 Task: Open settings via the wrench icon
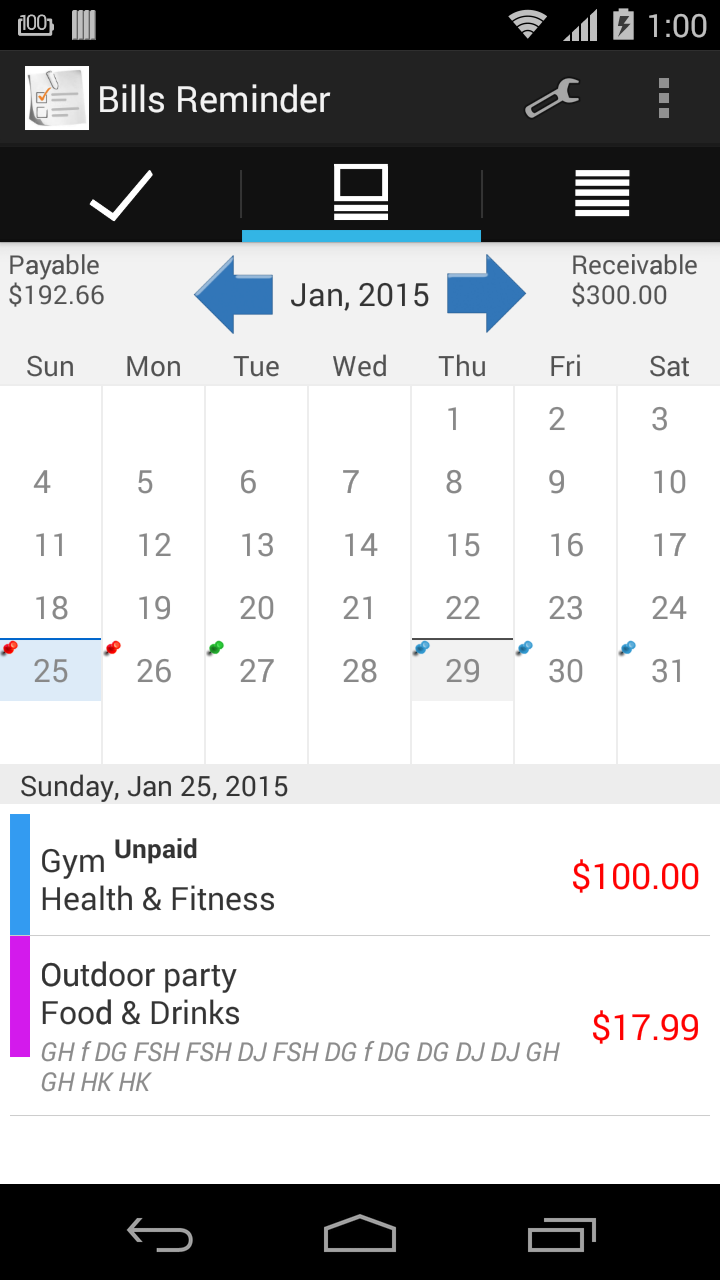click(x=553, y=98)
